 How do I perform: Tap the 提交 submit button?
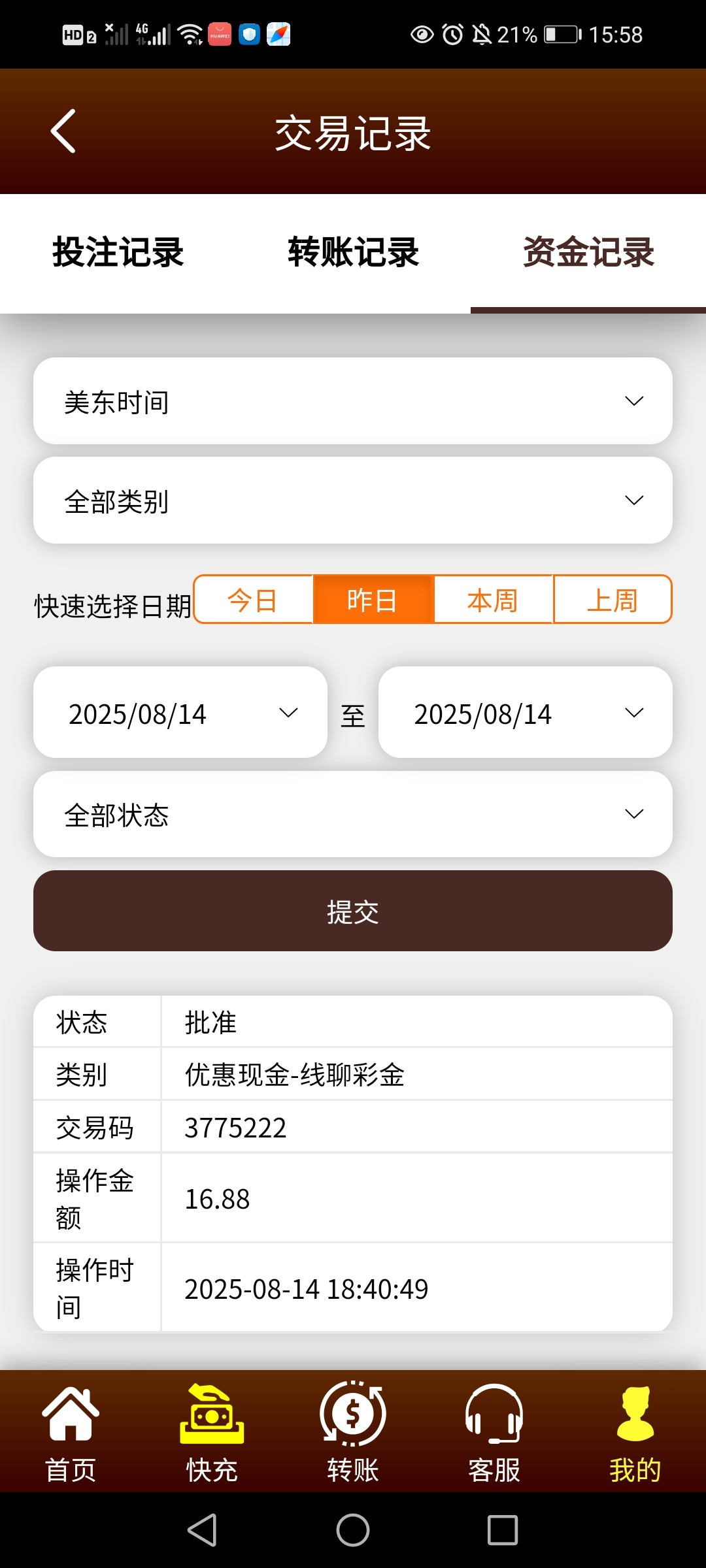[x=353, y=911]
